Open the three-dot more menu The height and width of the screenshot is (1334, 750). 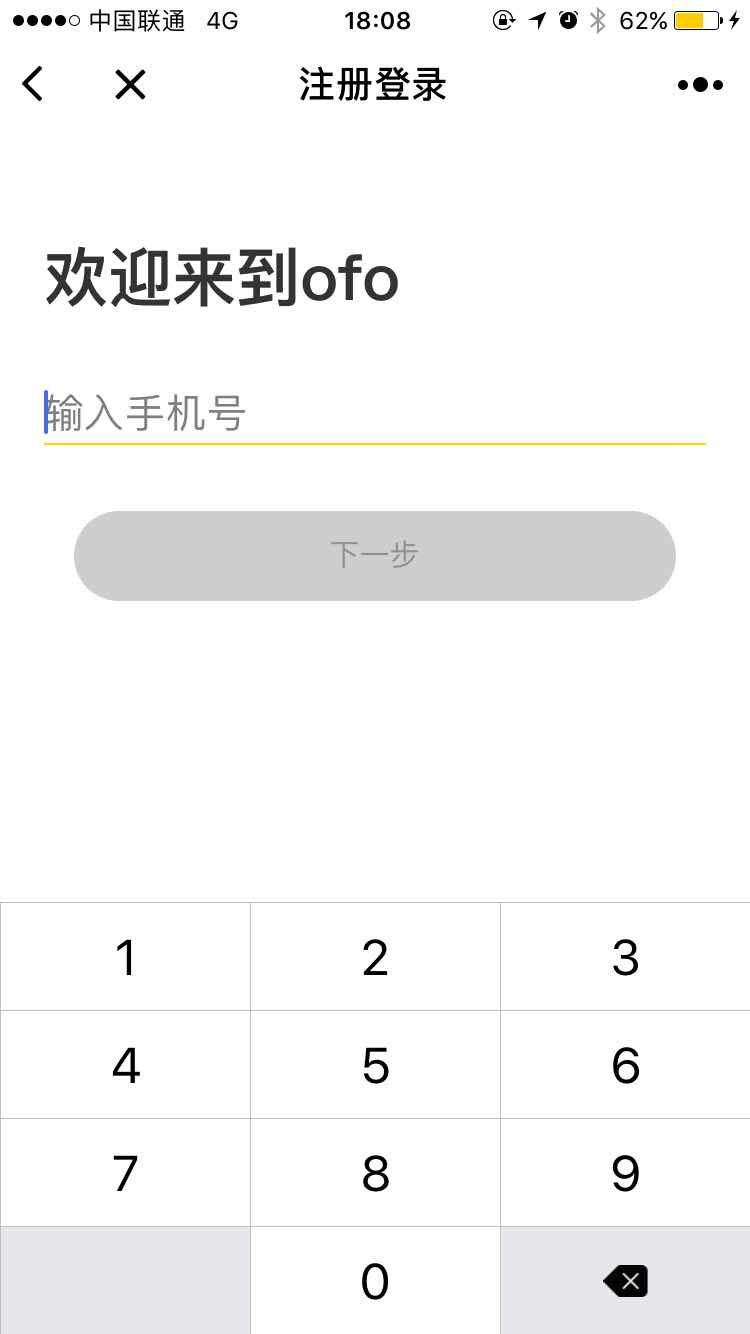coord(700,85)
